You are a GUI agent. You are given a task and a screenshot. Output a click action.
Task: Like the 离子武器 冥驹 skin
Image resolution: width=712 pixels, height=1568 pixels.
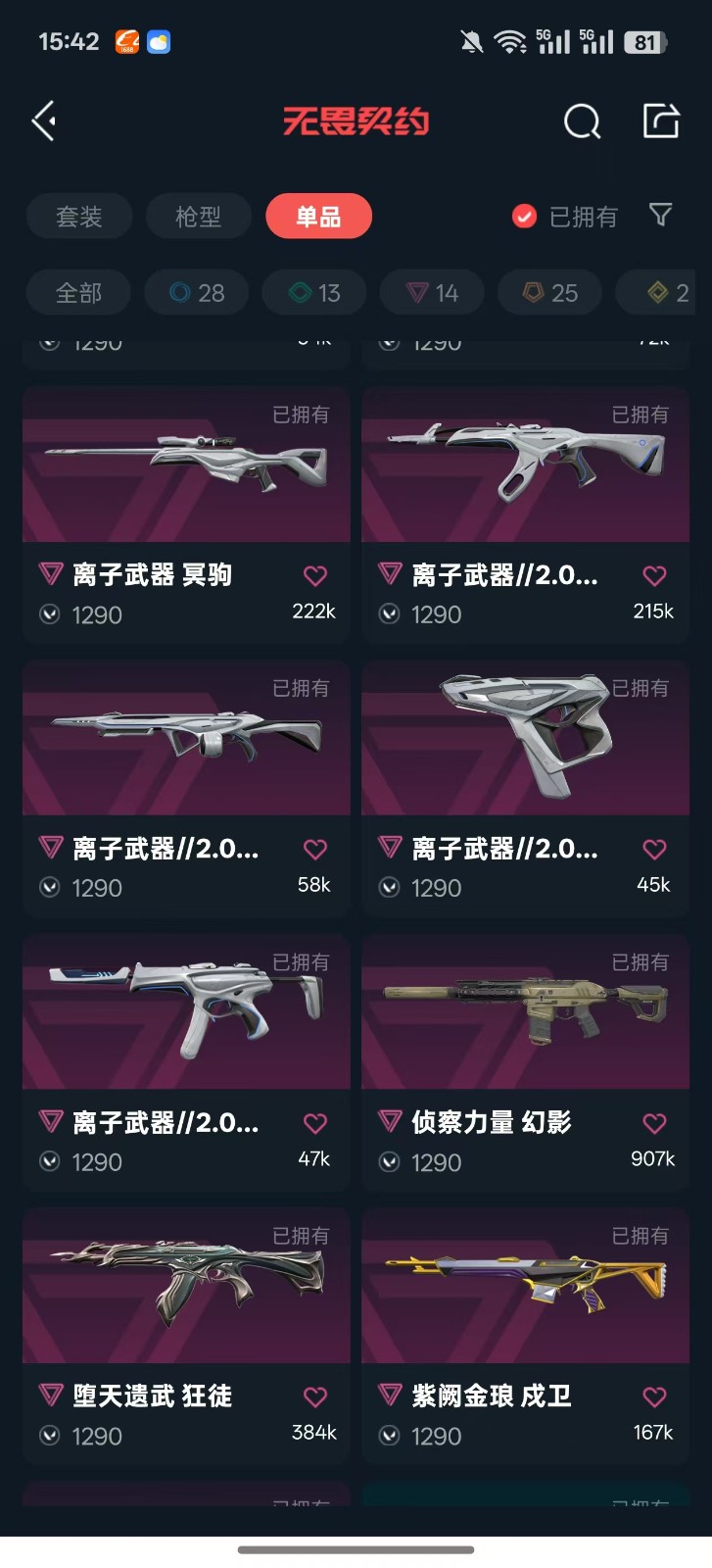click(x=315, y=575)
